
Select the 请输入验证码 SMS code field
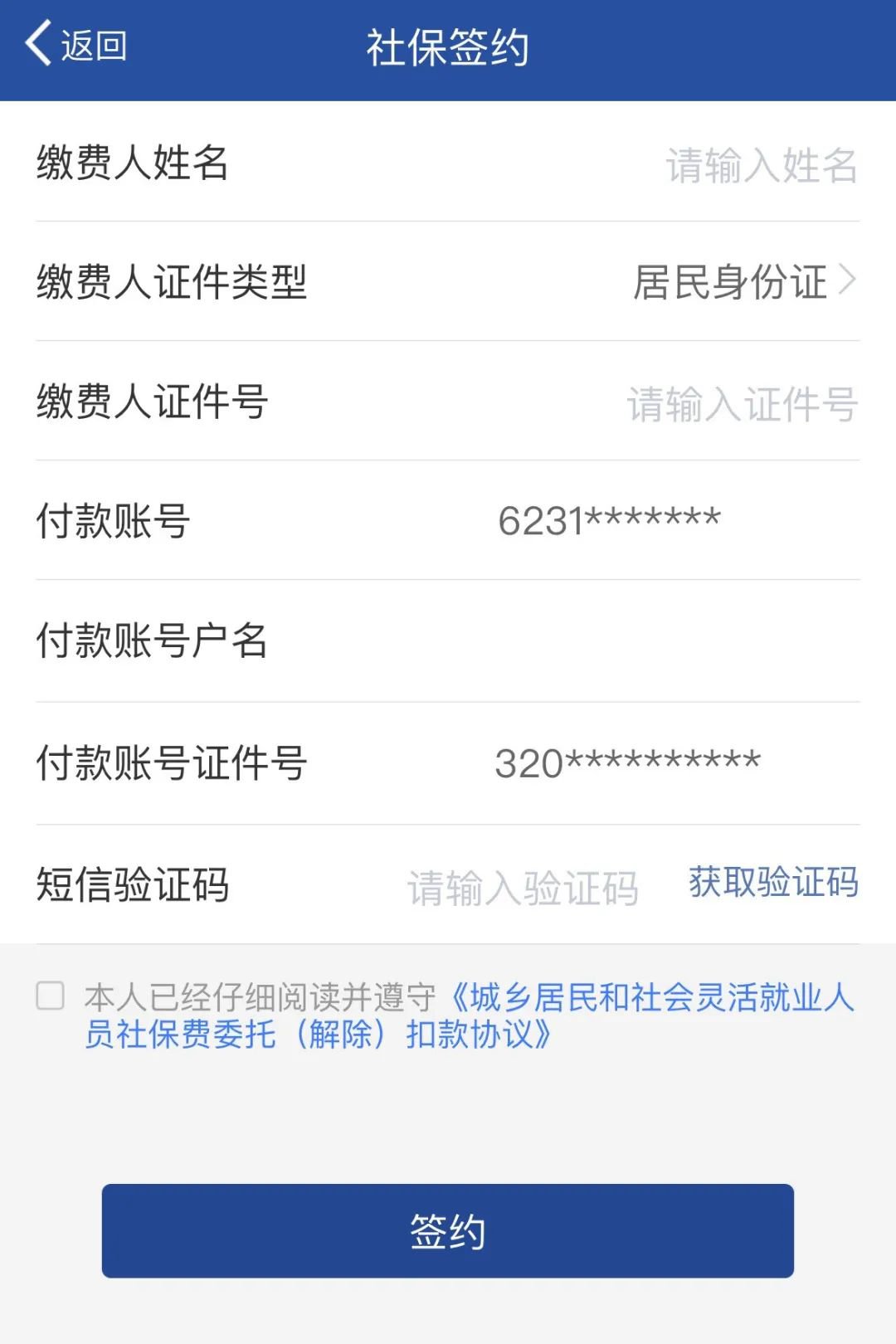523,888
